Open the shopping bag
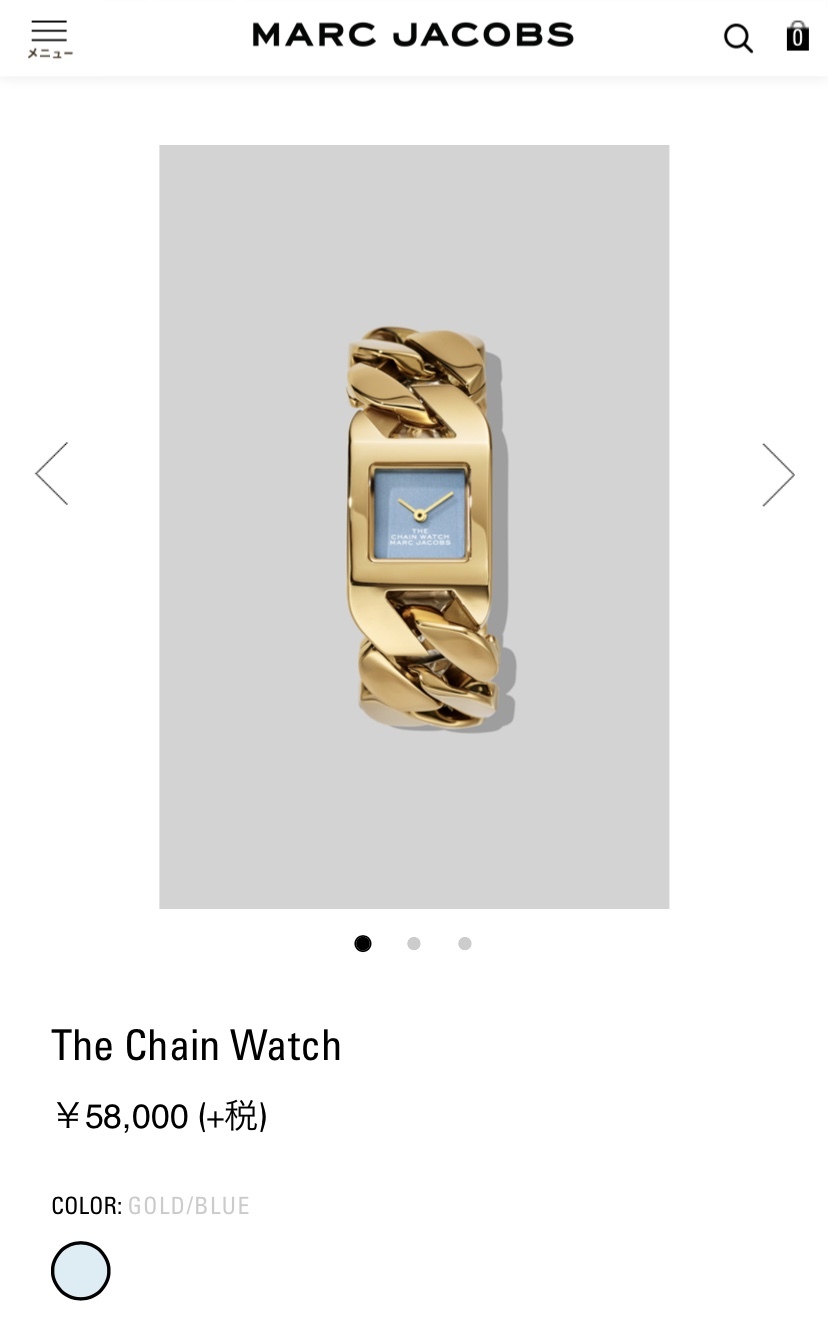The height and width of the screenshot is (1328, 828). (x=797, y=36)
